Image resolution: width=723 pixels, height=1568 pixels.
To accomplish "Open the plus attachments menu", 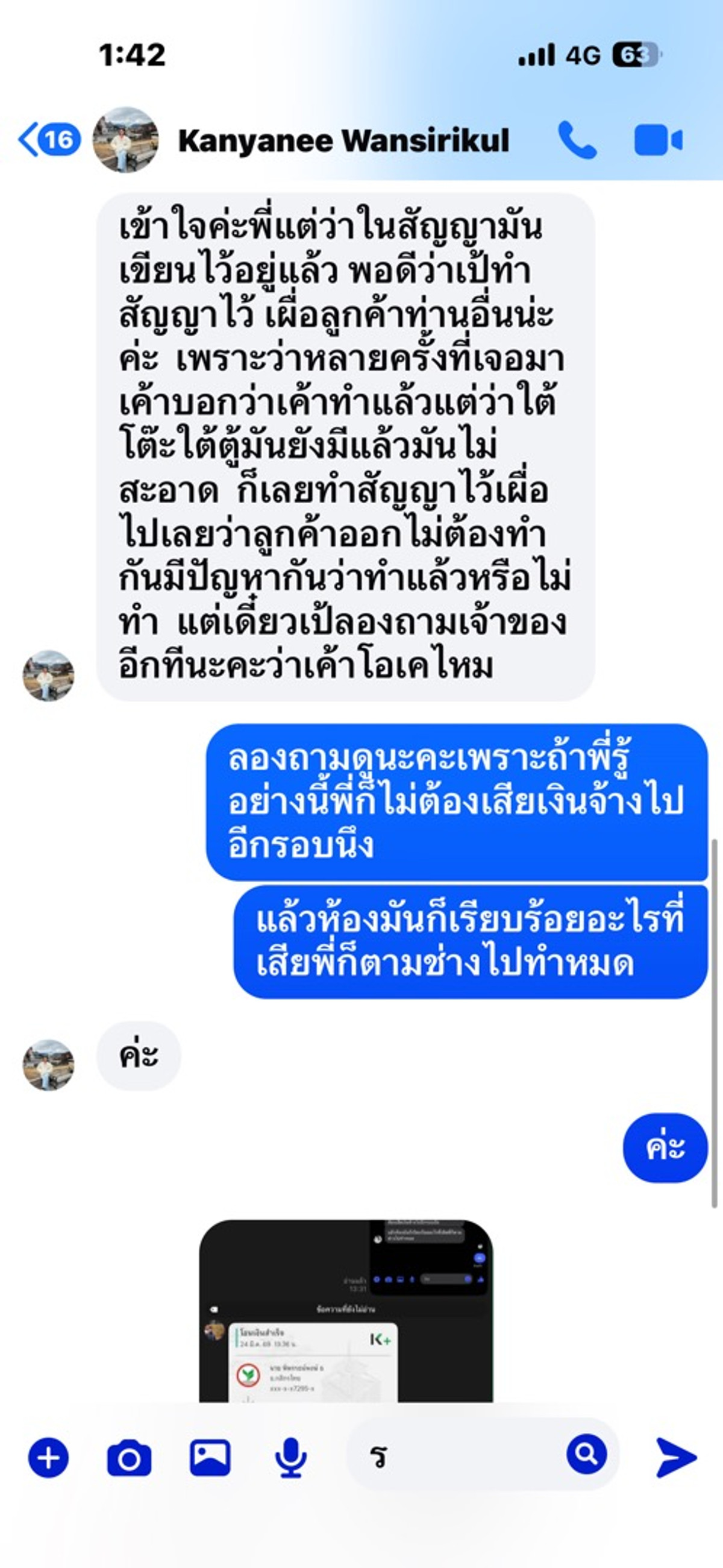I will 49,1457.
